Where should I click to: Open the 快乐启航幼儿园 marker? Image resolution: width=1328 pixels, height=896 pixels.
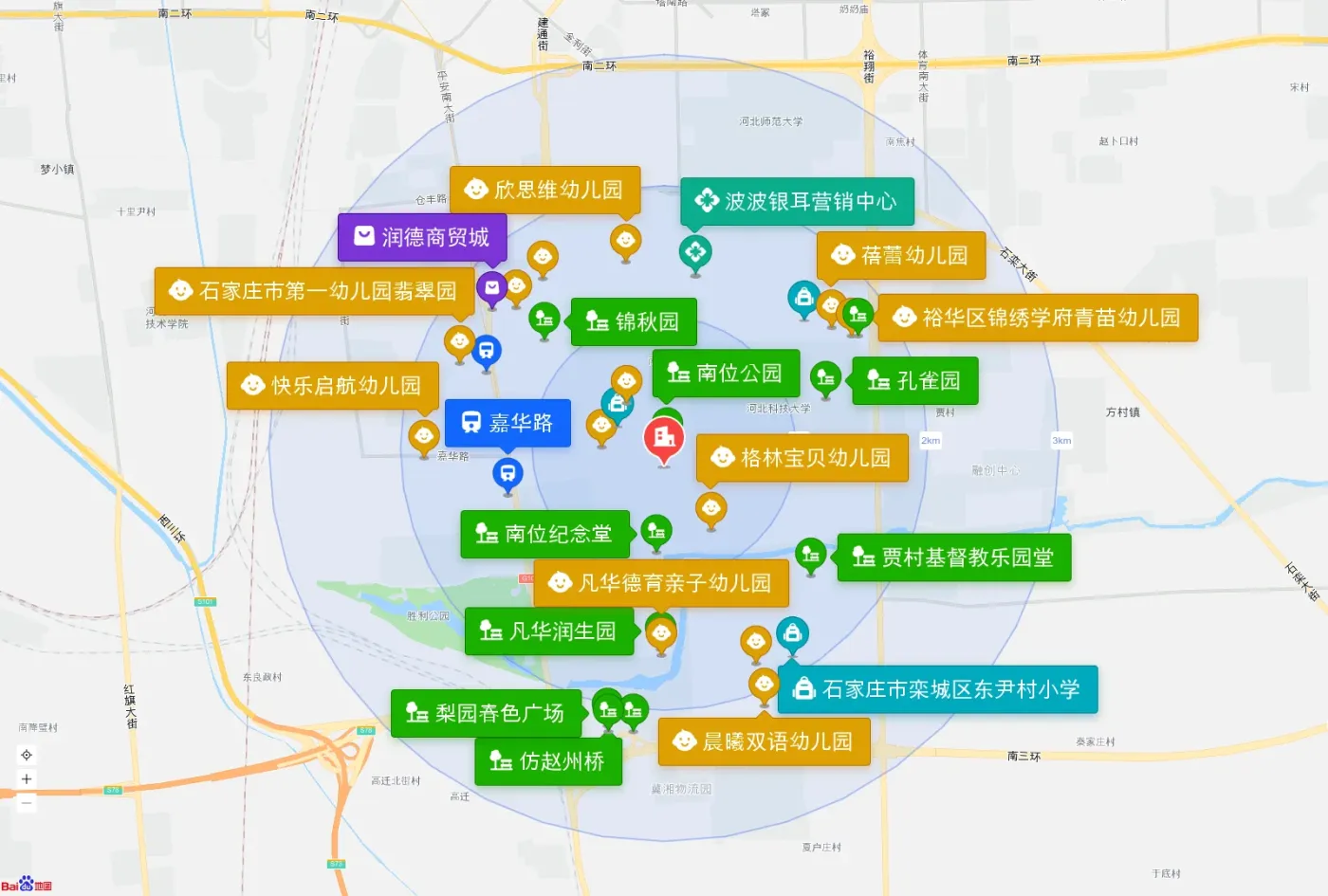332,385
